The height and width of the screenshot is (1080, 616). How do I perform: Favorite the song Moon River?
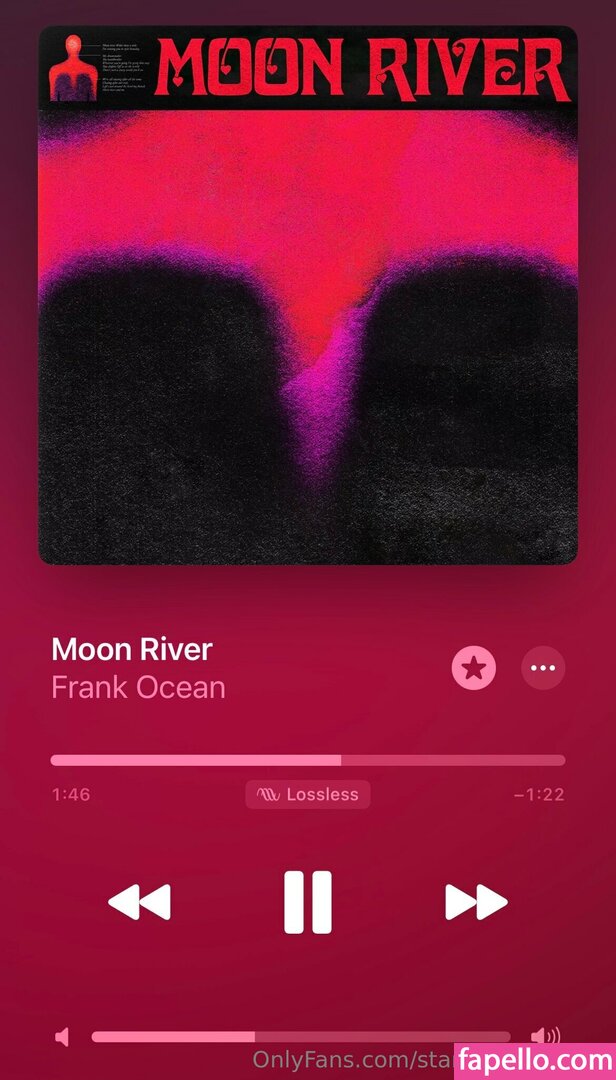pyautogui.click(x=474, y=668)
